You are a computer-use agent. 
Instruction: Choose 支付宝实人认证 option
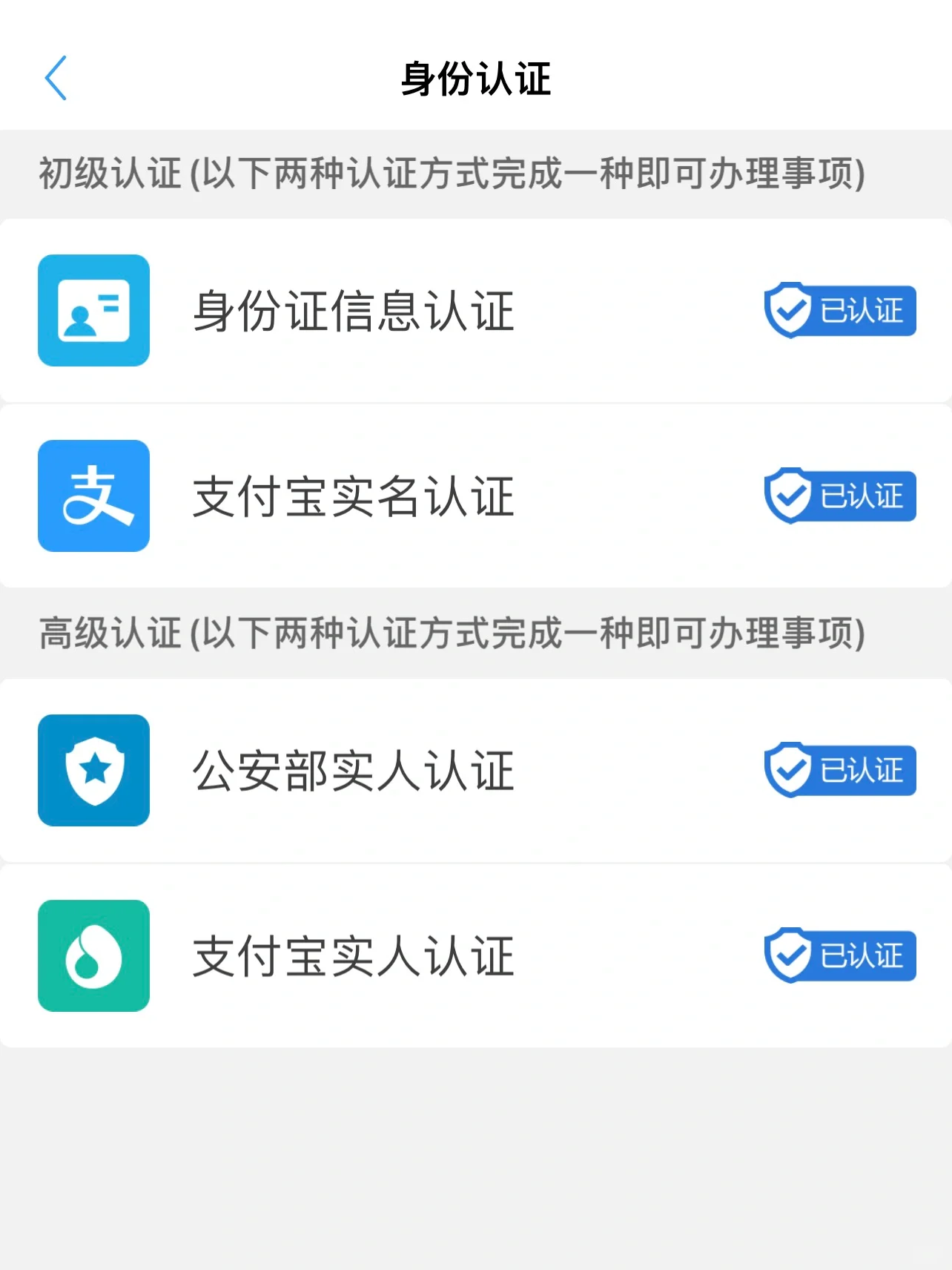(353, 956)
